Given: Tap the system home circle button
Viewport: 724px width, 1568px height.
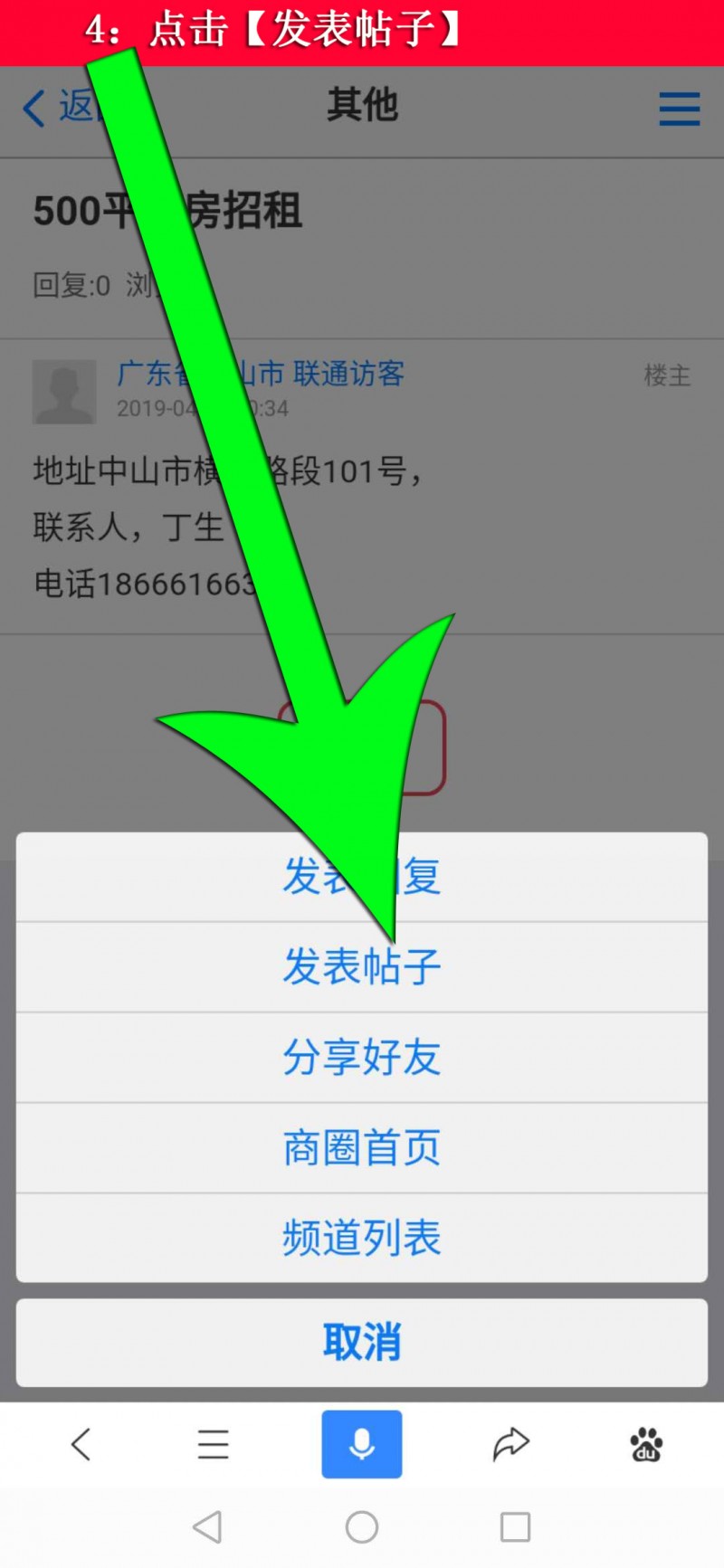Looking at the screenshot, I should [362, 1527].
